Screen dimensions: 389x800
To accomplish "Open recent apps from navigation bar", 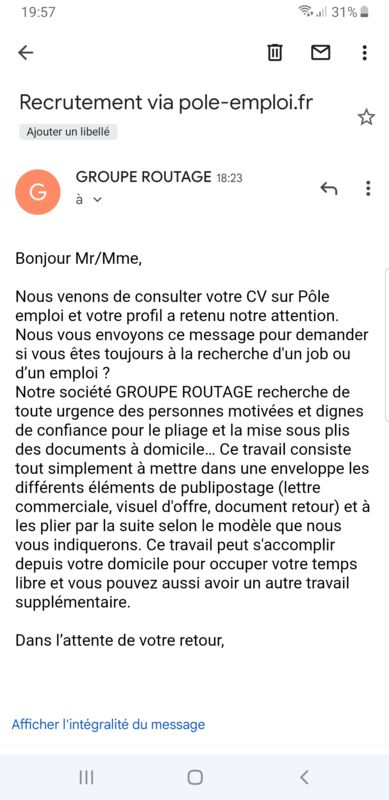I will pyautogui.click(x=86, y=777).
